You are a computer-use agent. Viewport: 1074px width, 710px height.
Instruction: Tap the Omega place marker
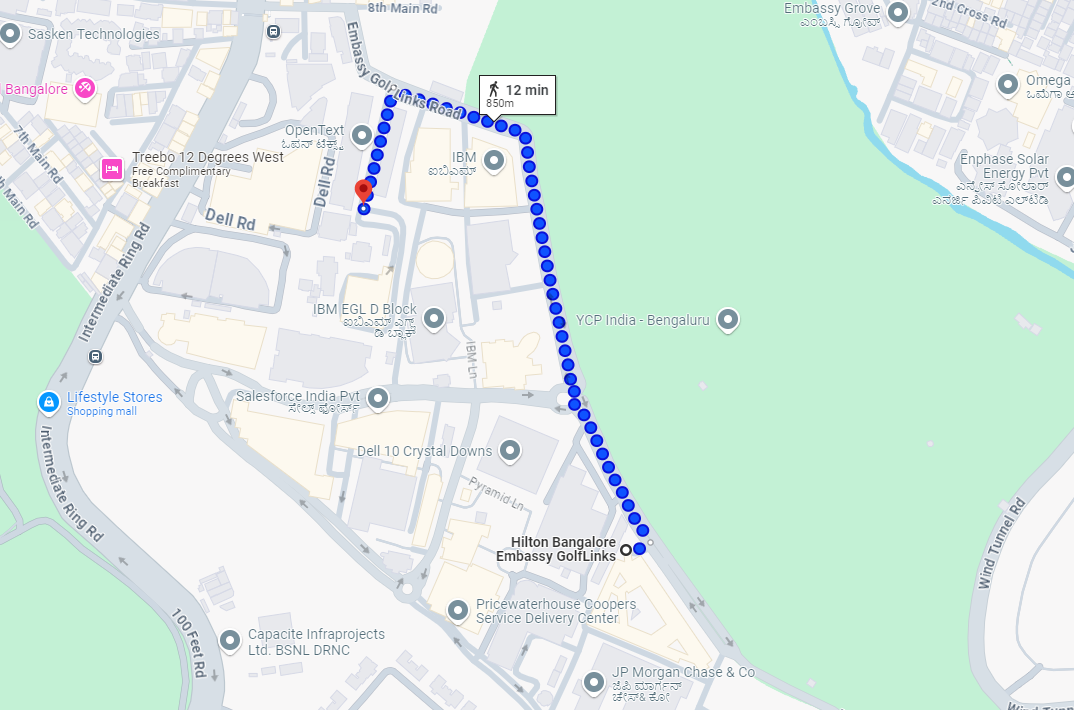pos(1010,85)
